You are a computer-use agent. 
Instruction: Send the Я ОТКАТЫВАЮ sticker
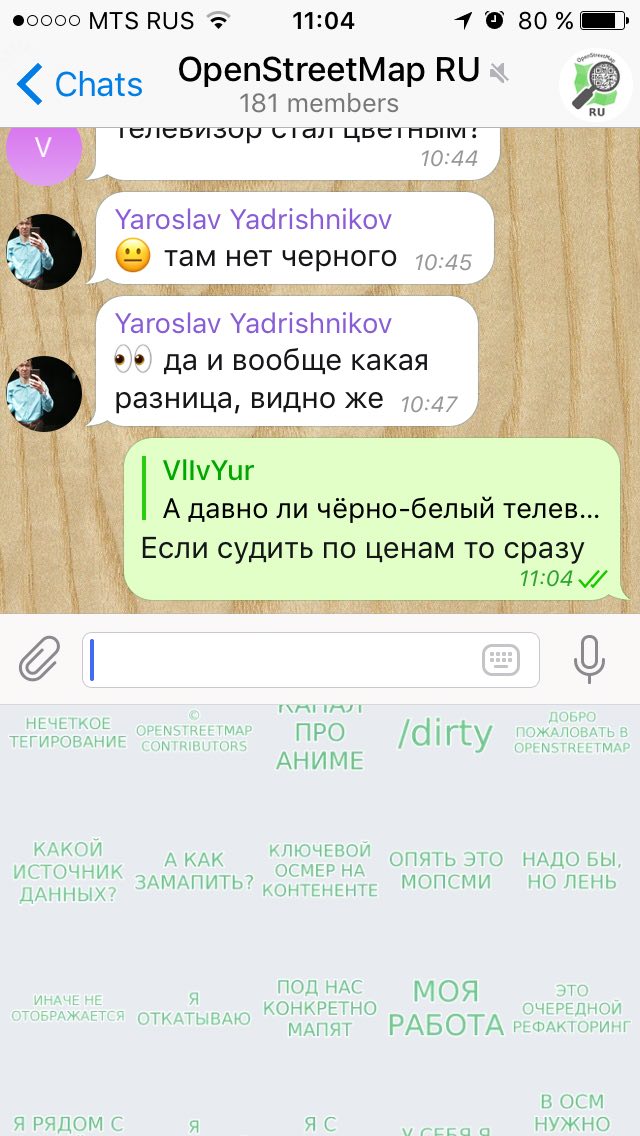(194, 1009)
